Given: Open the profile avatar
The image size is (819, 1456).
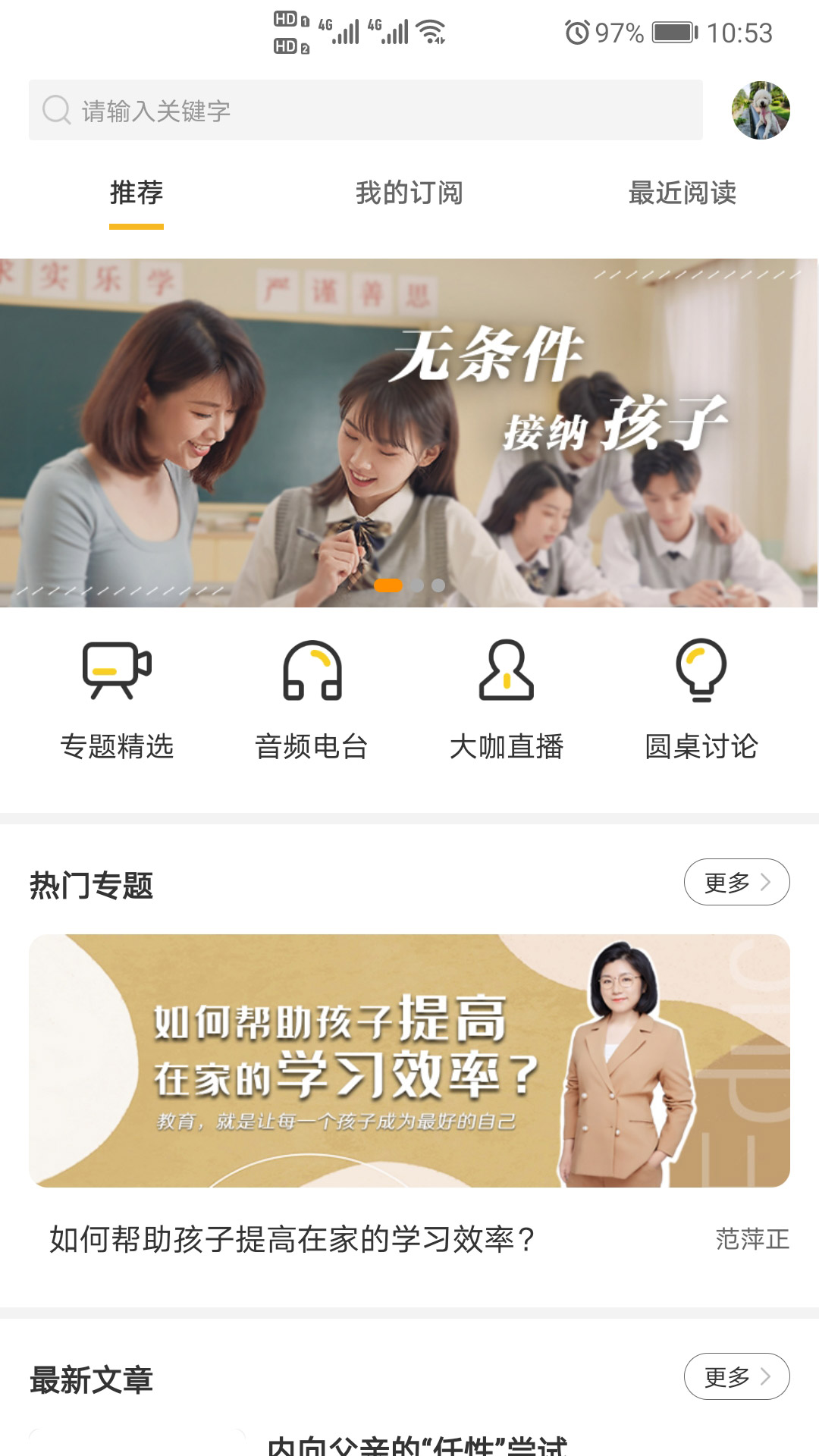Looking at the screenshot, I should click(761, 111).
